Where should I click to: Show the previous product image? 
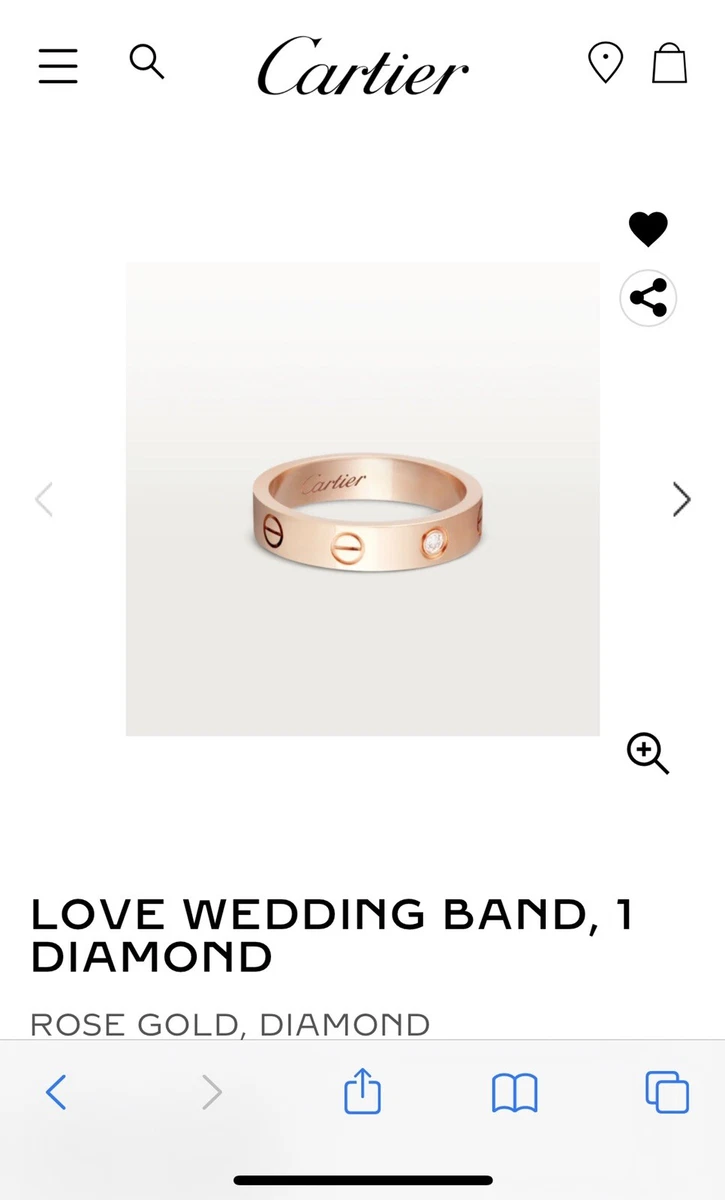coord(44,499)
